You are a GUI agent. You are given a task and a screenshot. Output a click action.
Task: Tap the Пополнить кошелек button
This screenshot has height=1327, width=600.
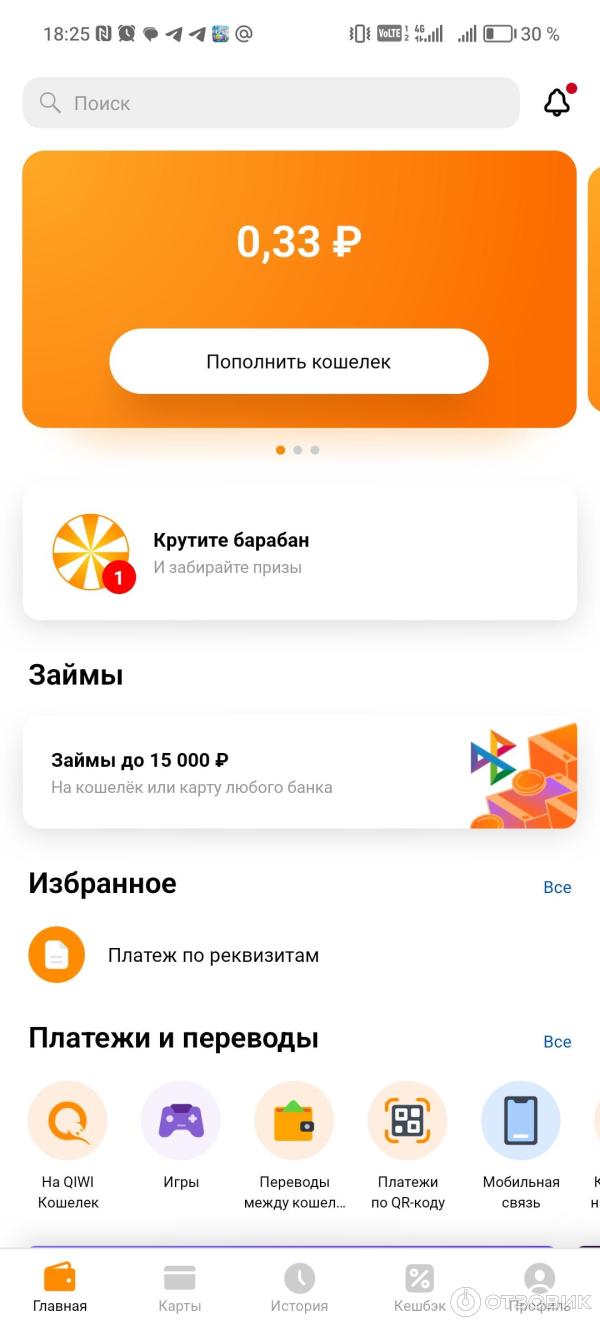pyautogui.click(x=298, y=361)
